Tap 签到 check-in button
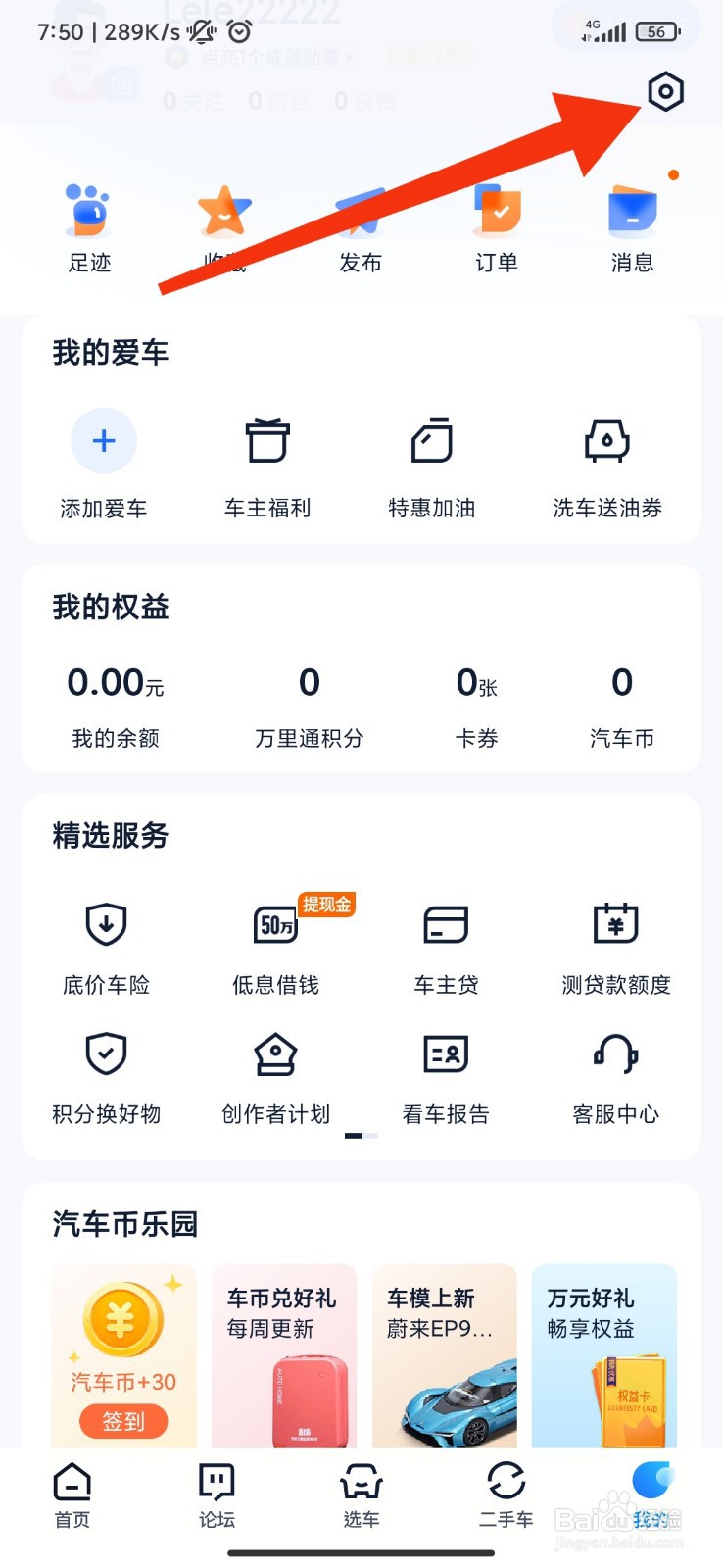The image size is (723, 1568). [123, 1420]
